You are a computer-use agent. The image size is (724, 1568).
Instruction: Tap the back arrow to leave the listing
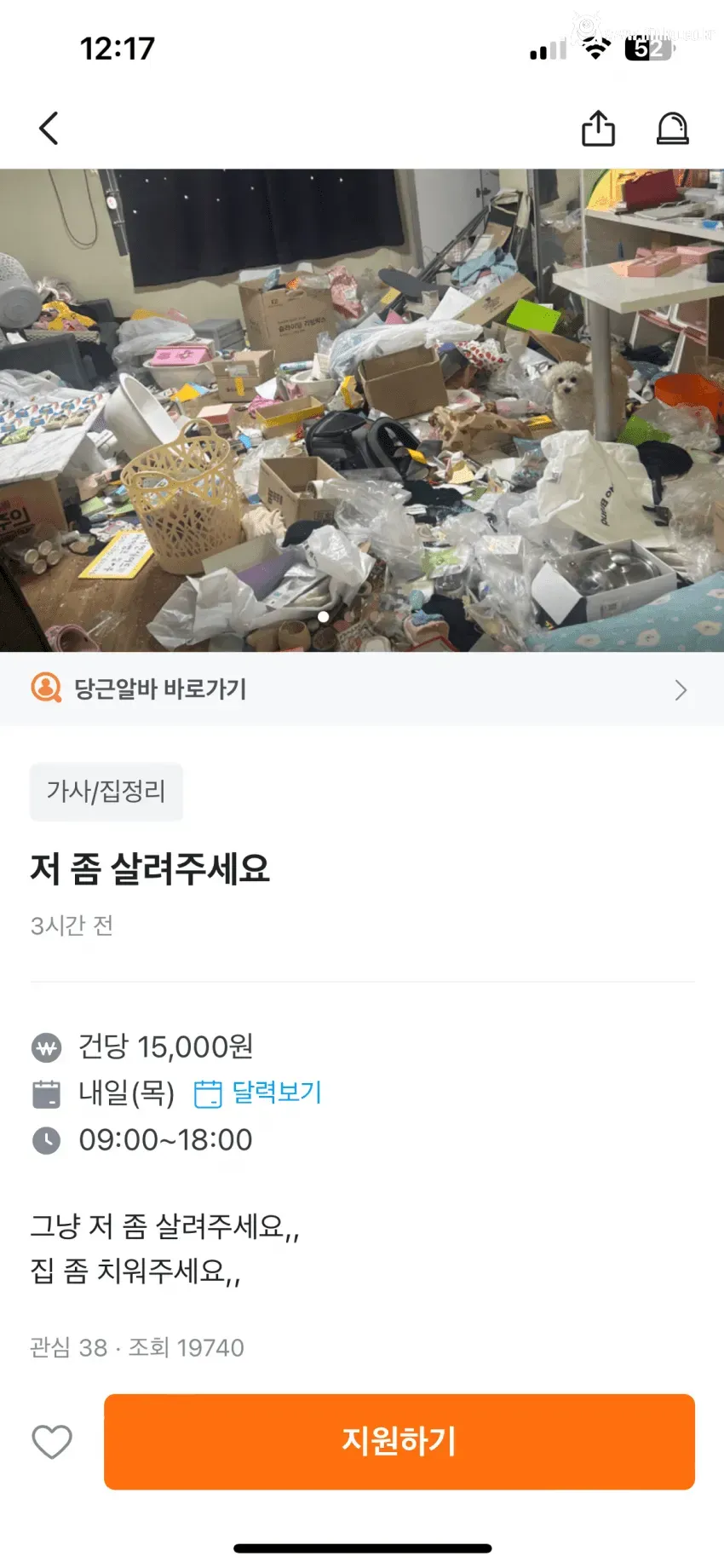tap(49, 129)
